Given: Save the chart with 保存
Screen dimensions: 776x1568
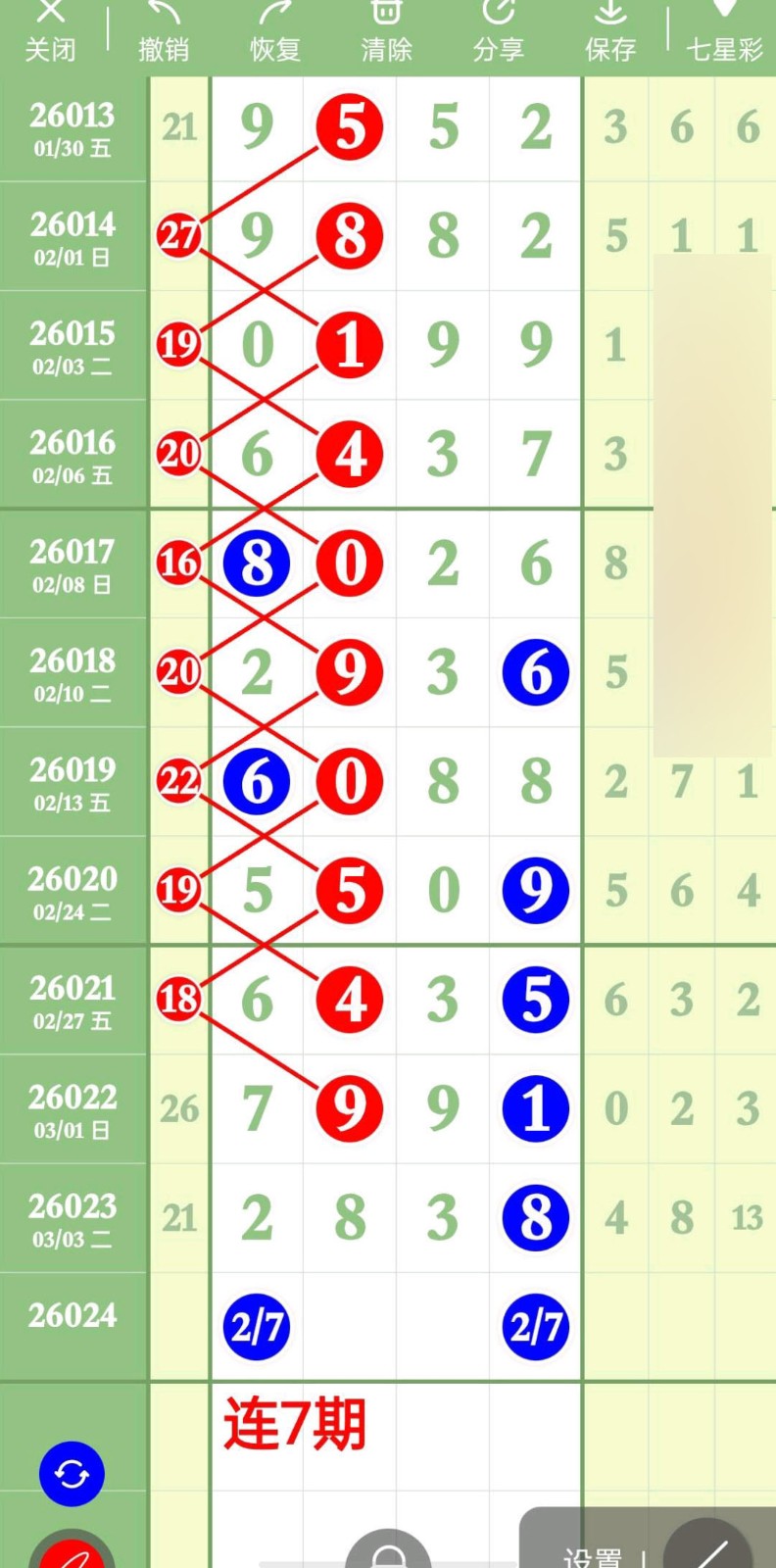Looking at the screenshot, I should coord(610,32).
